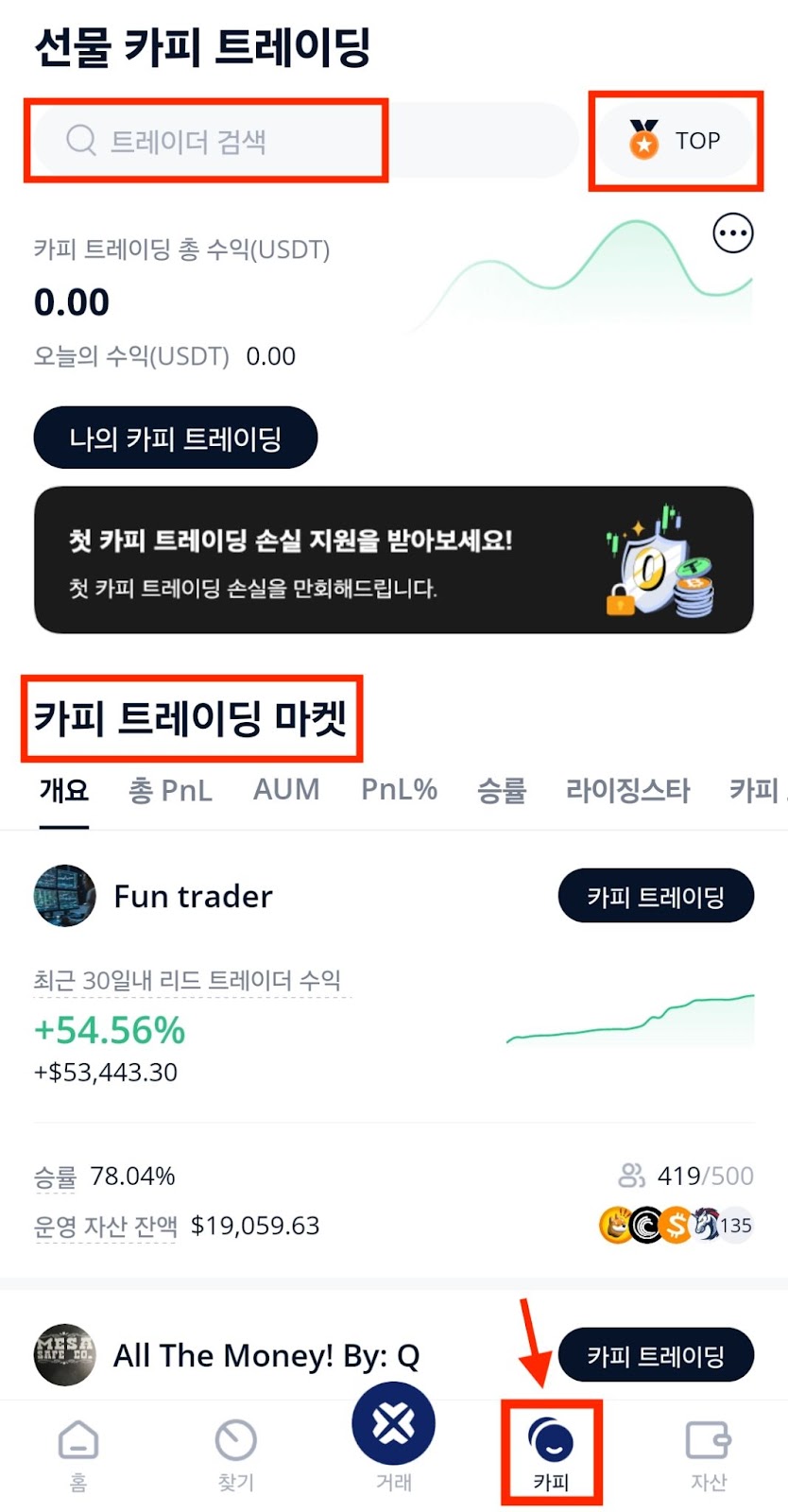Open Fun trader's profile card

pyautogui.click(x=193, y=896)
